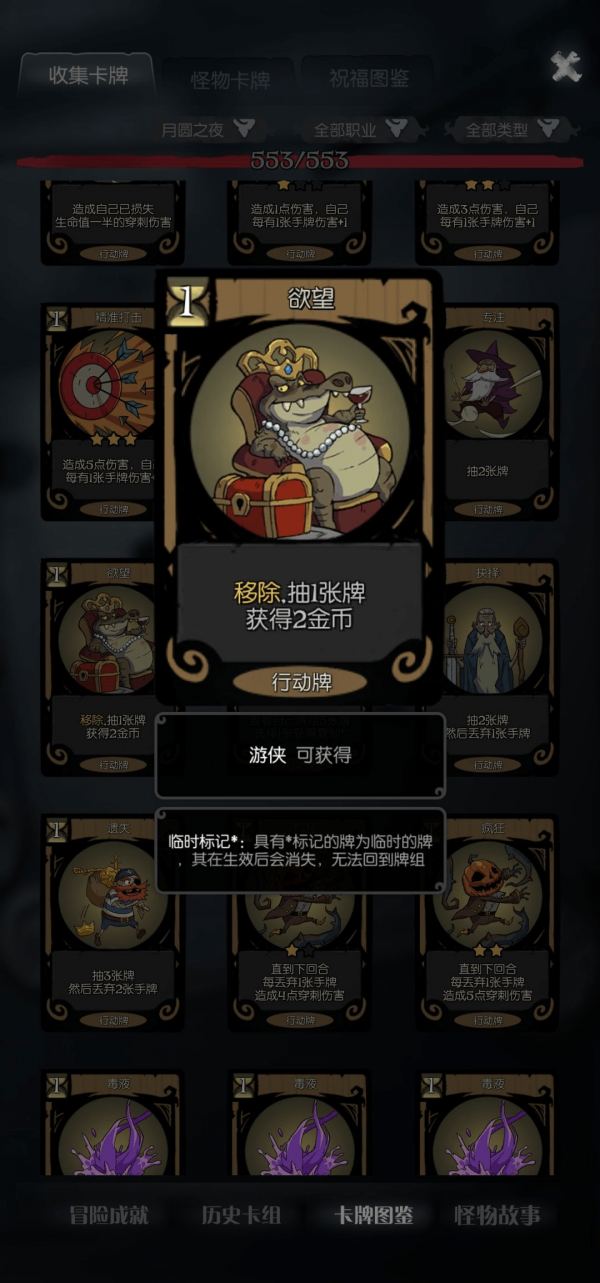Select the 卡牌图鉴 bottom tab
600x1283 pixels.
coord(373,1215)
